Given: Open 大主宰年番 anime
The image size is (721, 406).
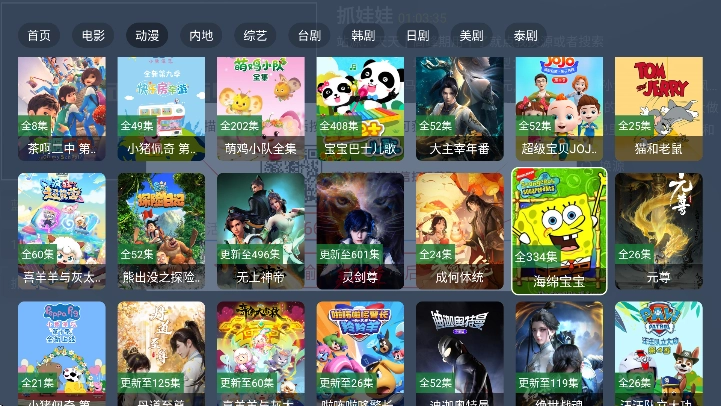Looking at the screenshot, I should (x=459, y=105).
